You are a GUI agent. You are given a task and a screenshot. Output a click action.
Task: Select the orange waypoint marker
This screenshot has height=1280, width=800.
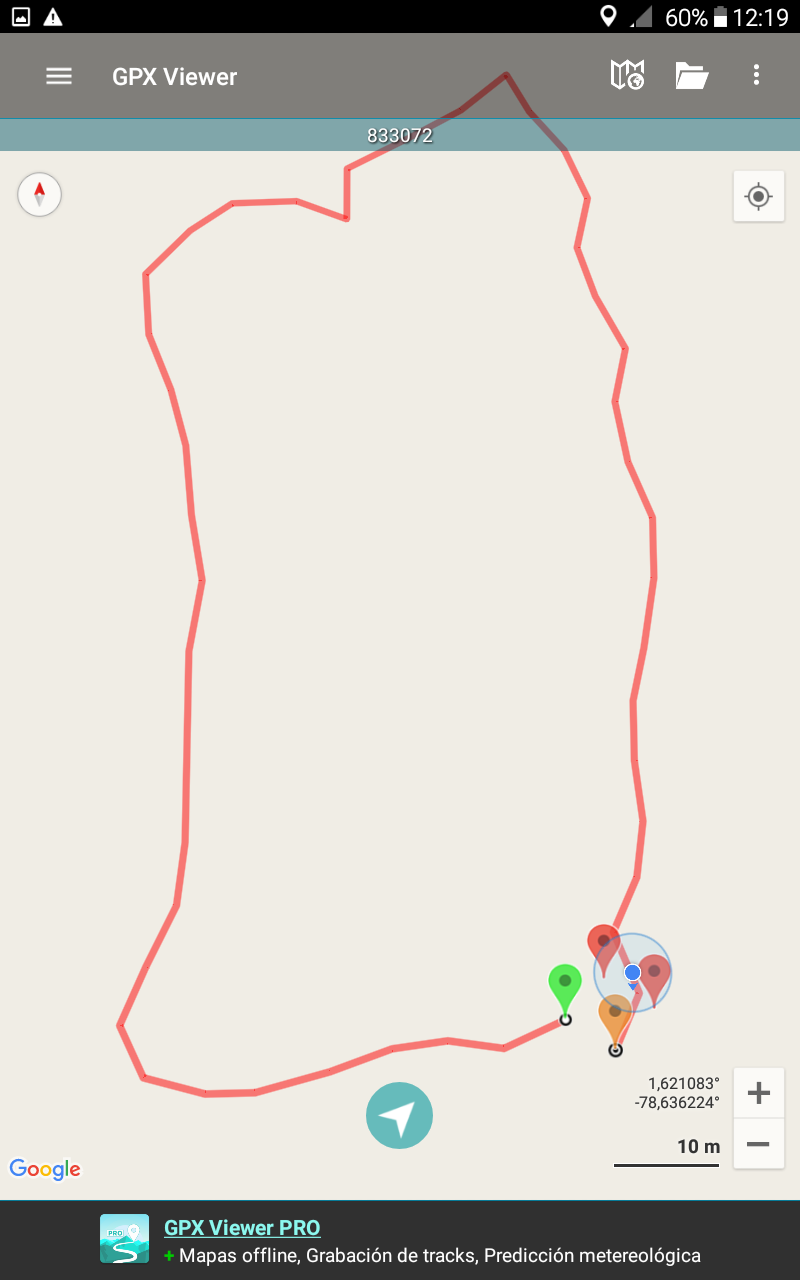[615, 1014]
